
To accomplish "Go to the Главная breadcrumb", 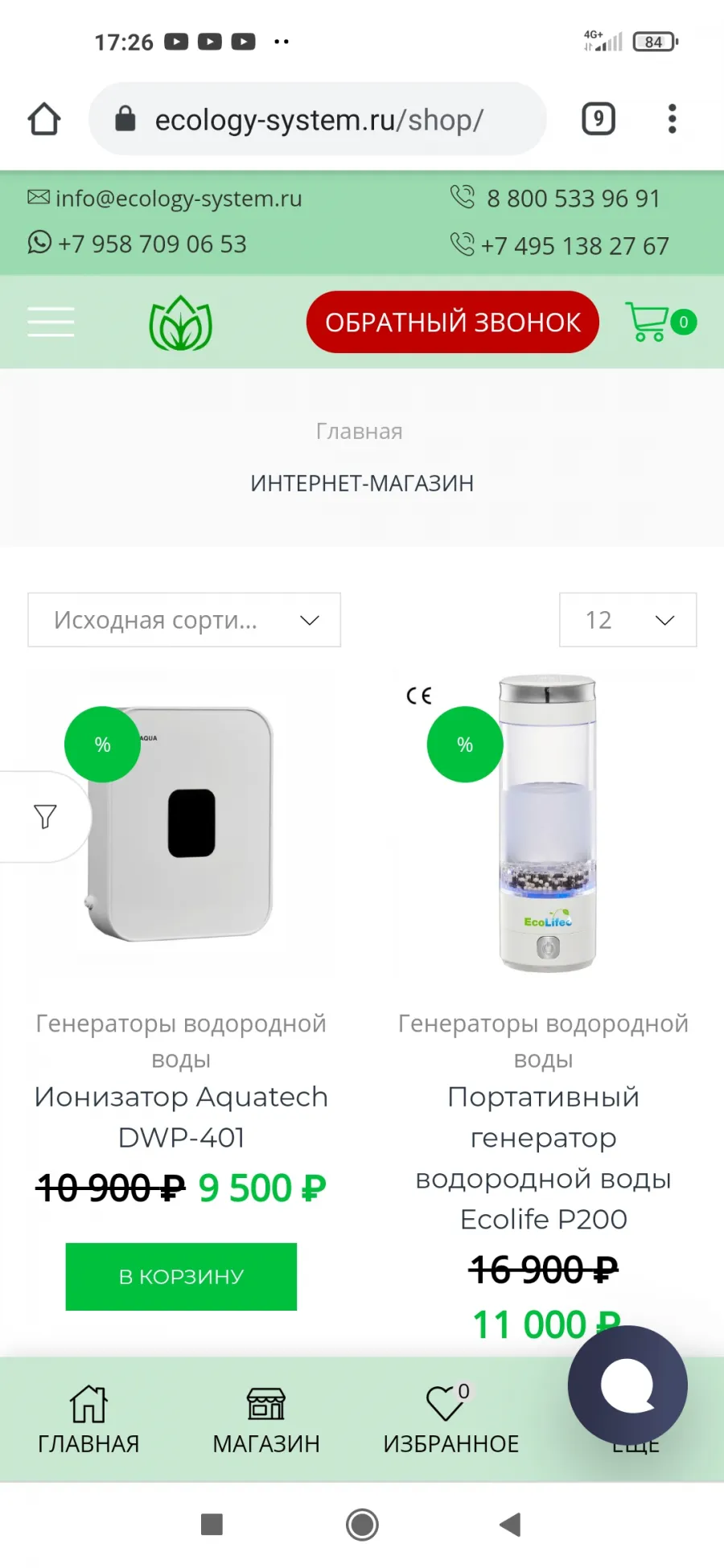I will [359, 432].
